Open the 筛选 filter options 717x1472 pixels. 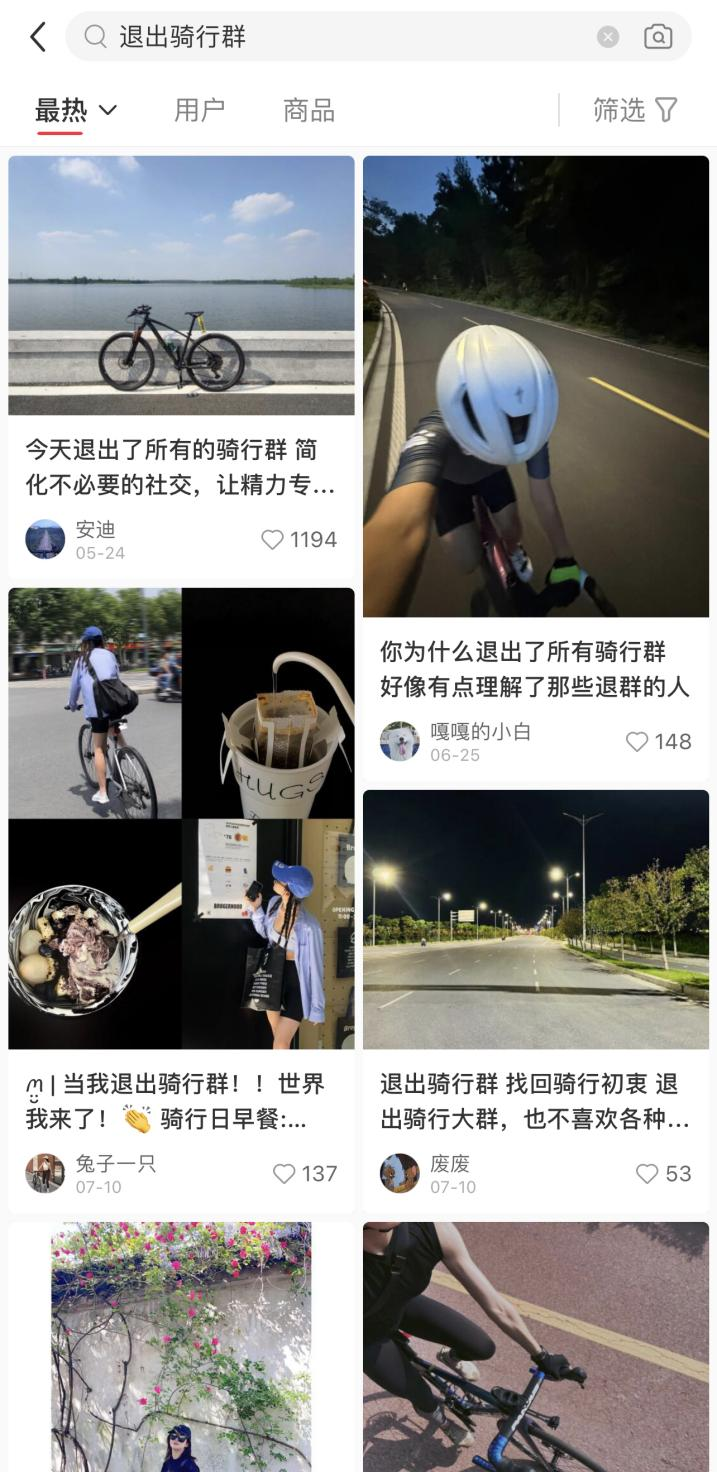tap(635, 110)
